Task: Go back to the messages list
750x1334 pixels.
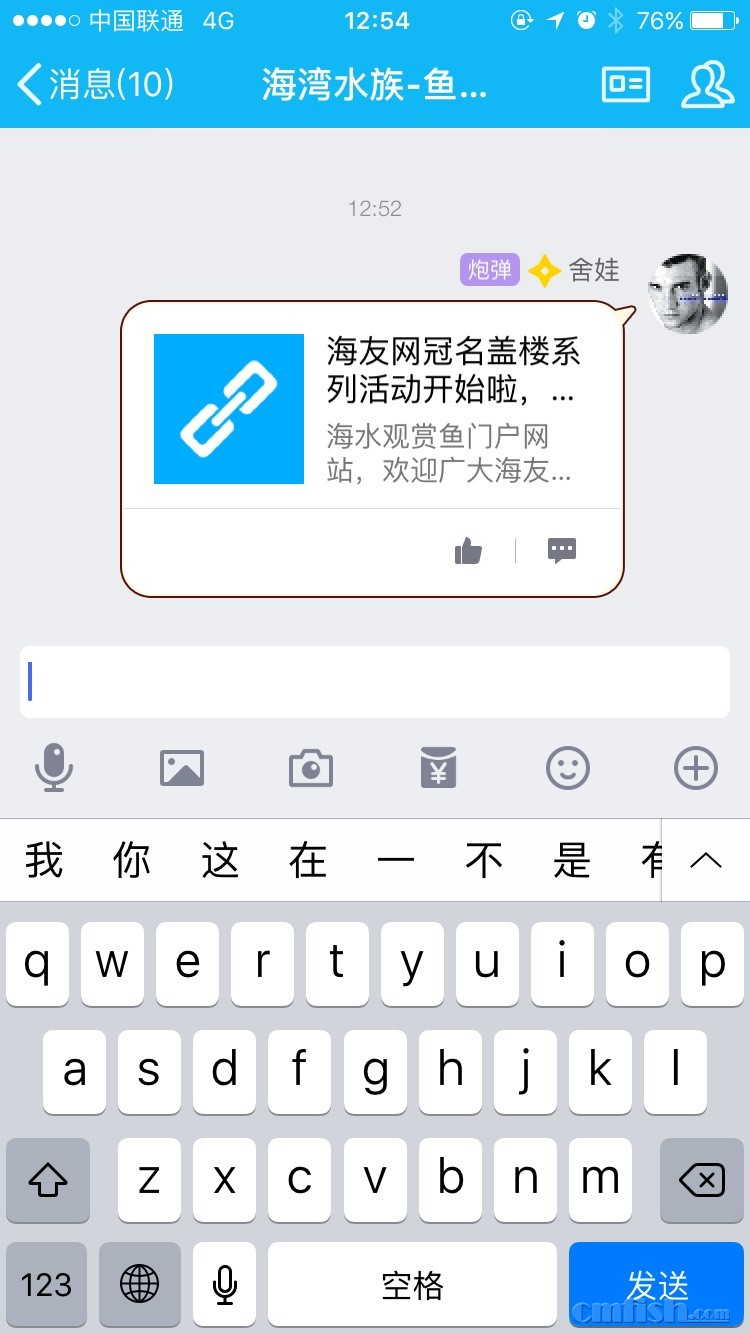Action: click(95, 85)
